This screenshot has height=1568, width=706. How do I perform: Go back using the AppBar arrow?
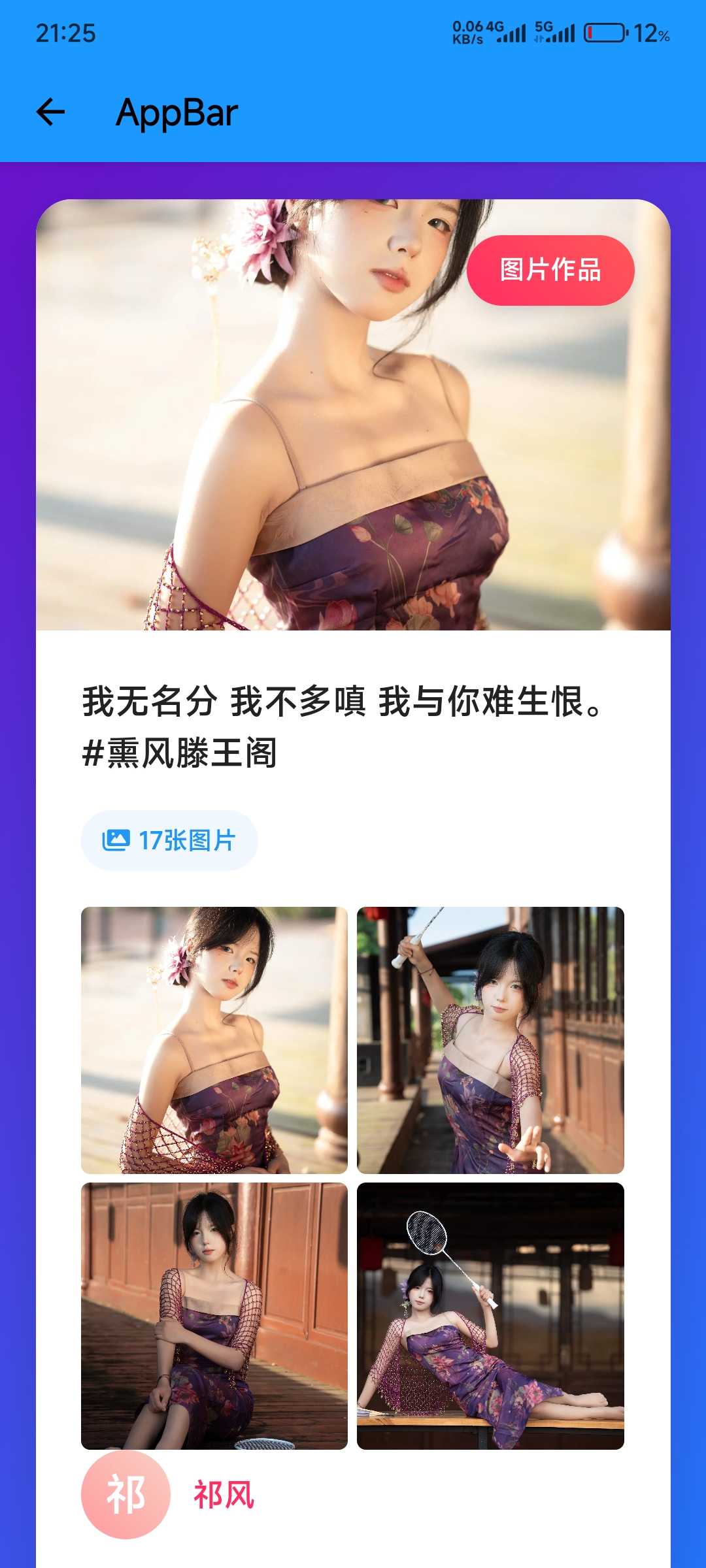(x=50, y=112)
